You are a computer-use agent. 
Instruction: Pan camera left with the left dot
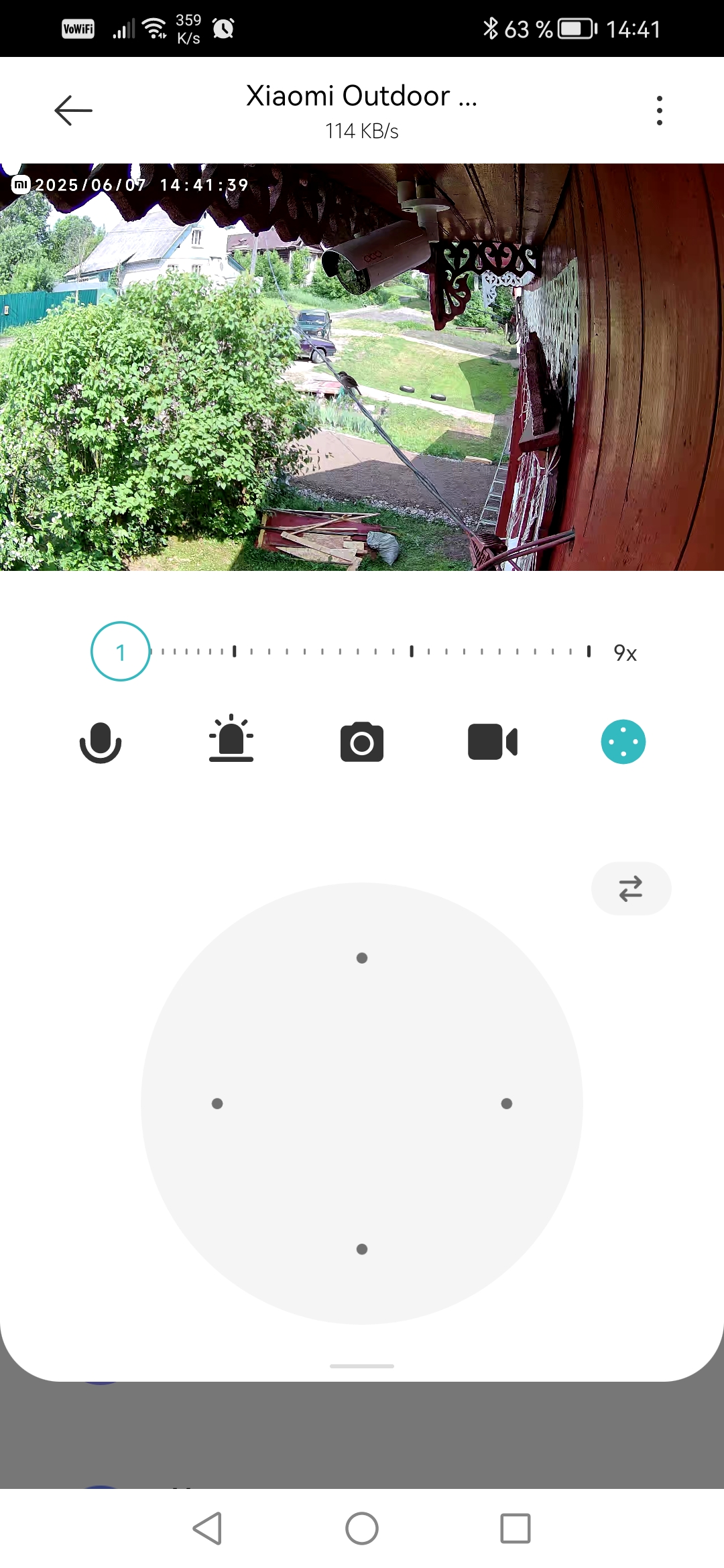coord(217,1104)
